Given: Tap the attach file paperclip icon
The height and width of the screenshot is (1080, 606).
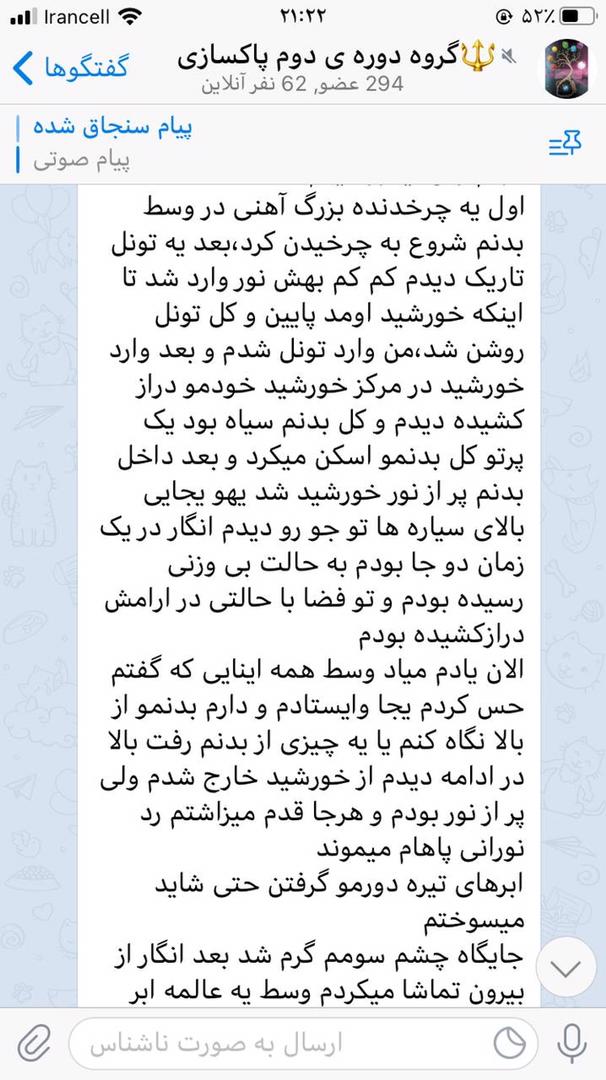Looking at the screenshot, I should point(34,1044).
